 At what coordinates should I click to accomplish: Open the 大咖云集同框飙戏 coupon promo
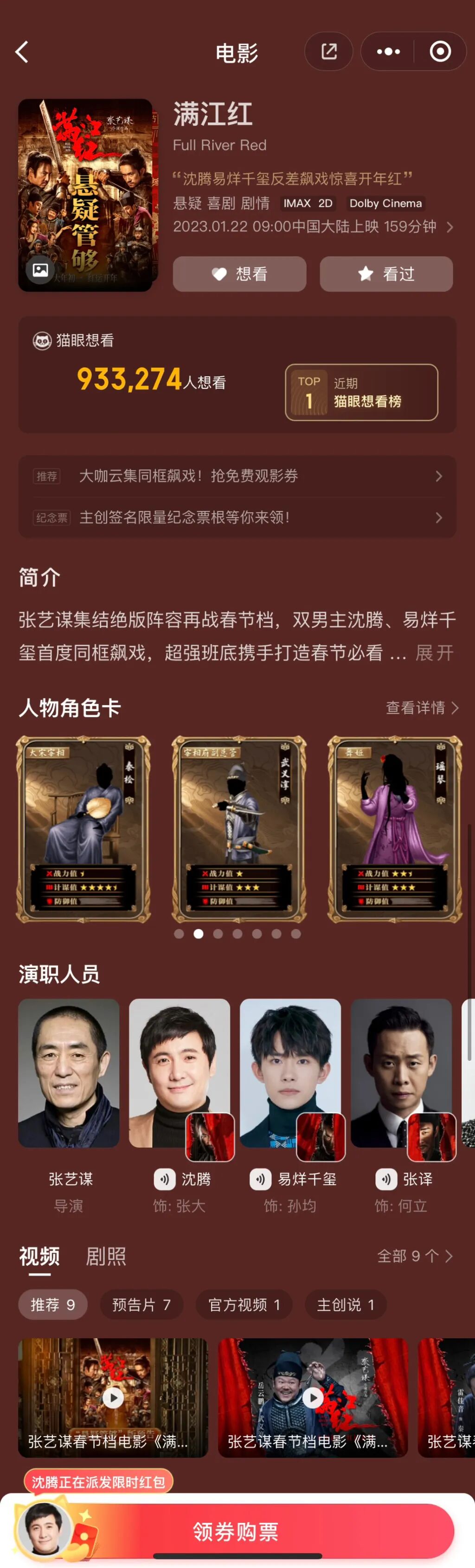pyautogui.click(x=237, y=476)
